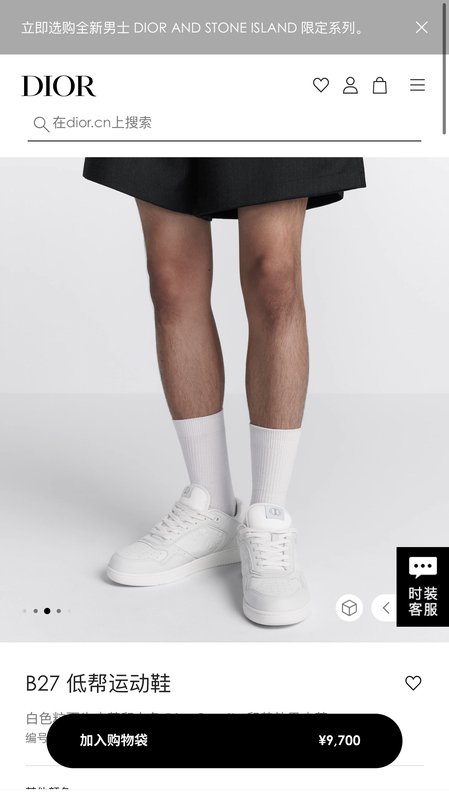Open the account profile icon

coord(350,85)
